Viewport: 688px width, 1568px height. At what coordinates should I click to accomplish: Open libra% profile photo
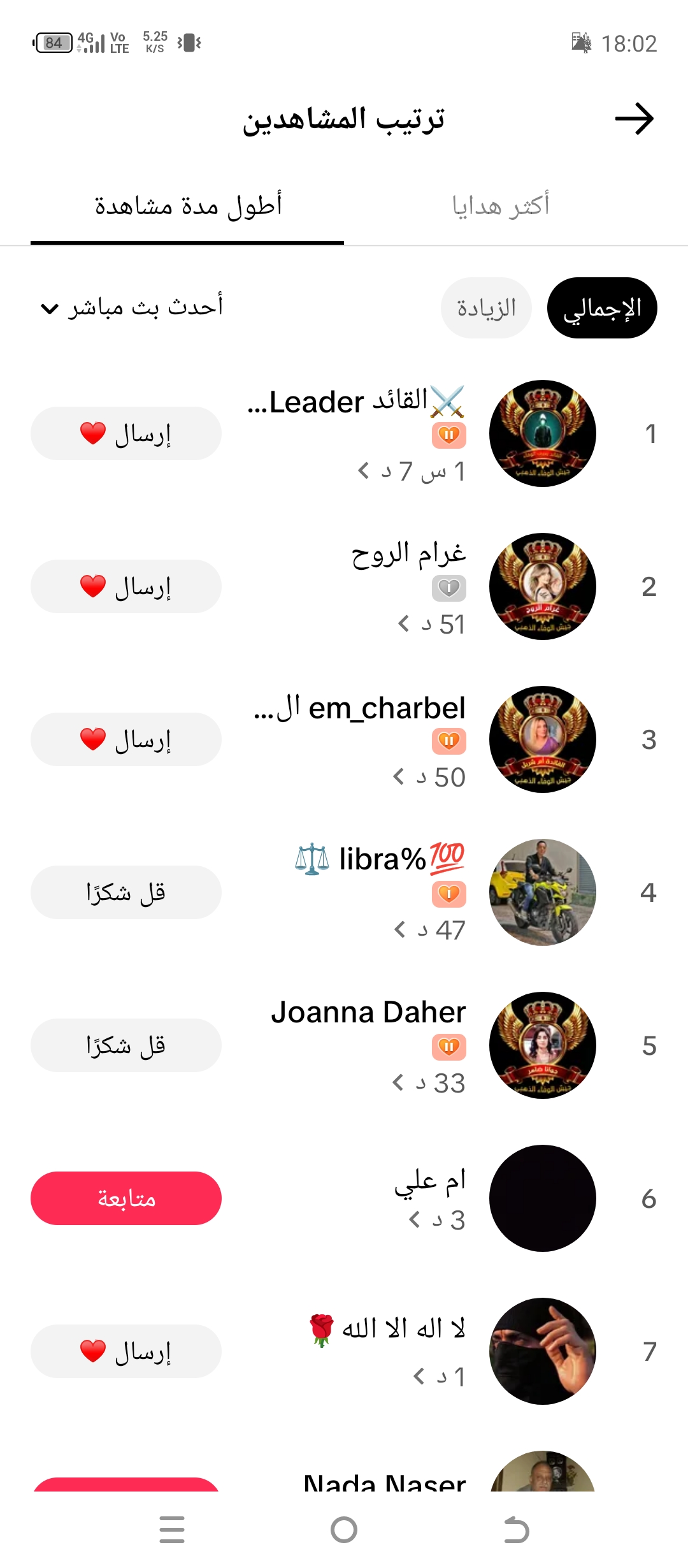coord(543,892)
